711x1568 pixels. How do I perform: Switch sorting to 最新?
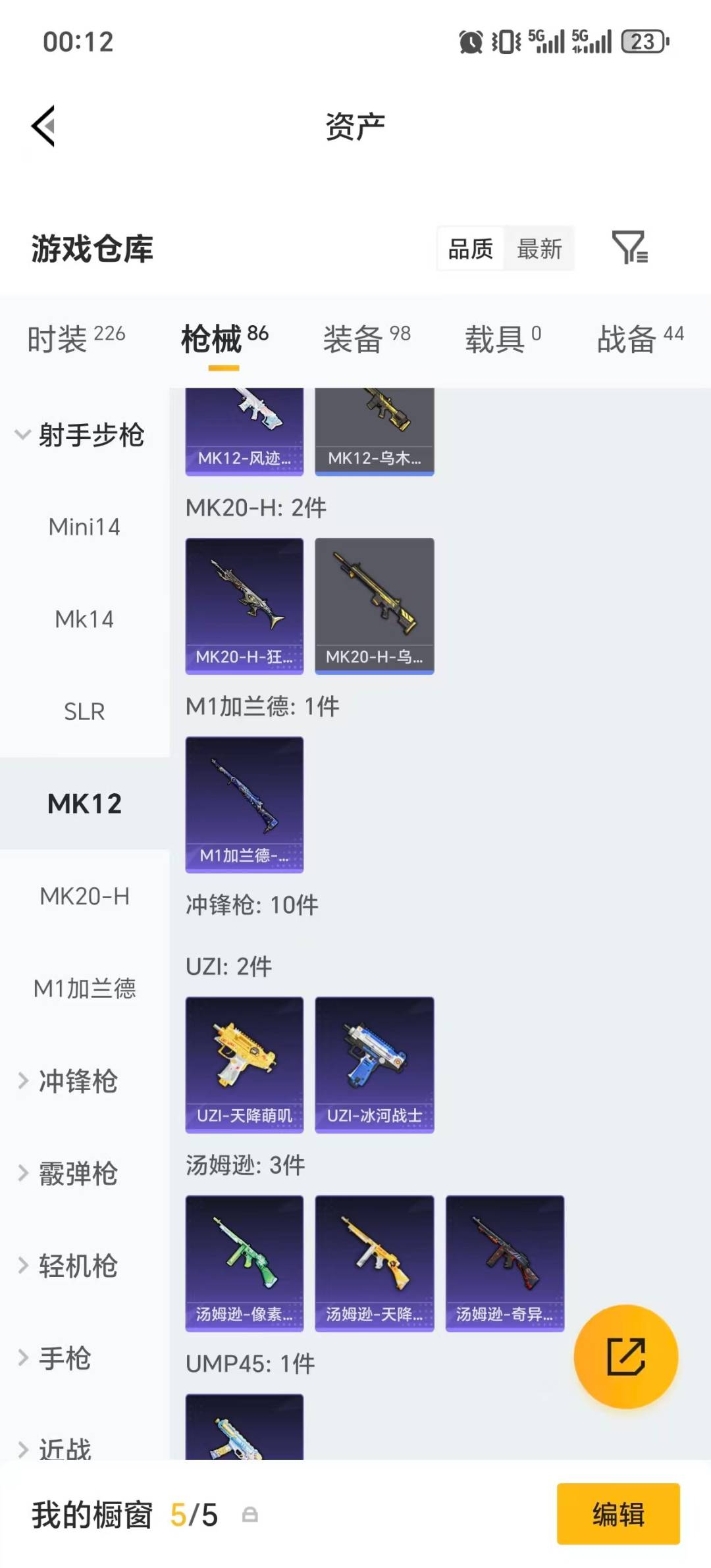click(540, 248)
